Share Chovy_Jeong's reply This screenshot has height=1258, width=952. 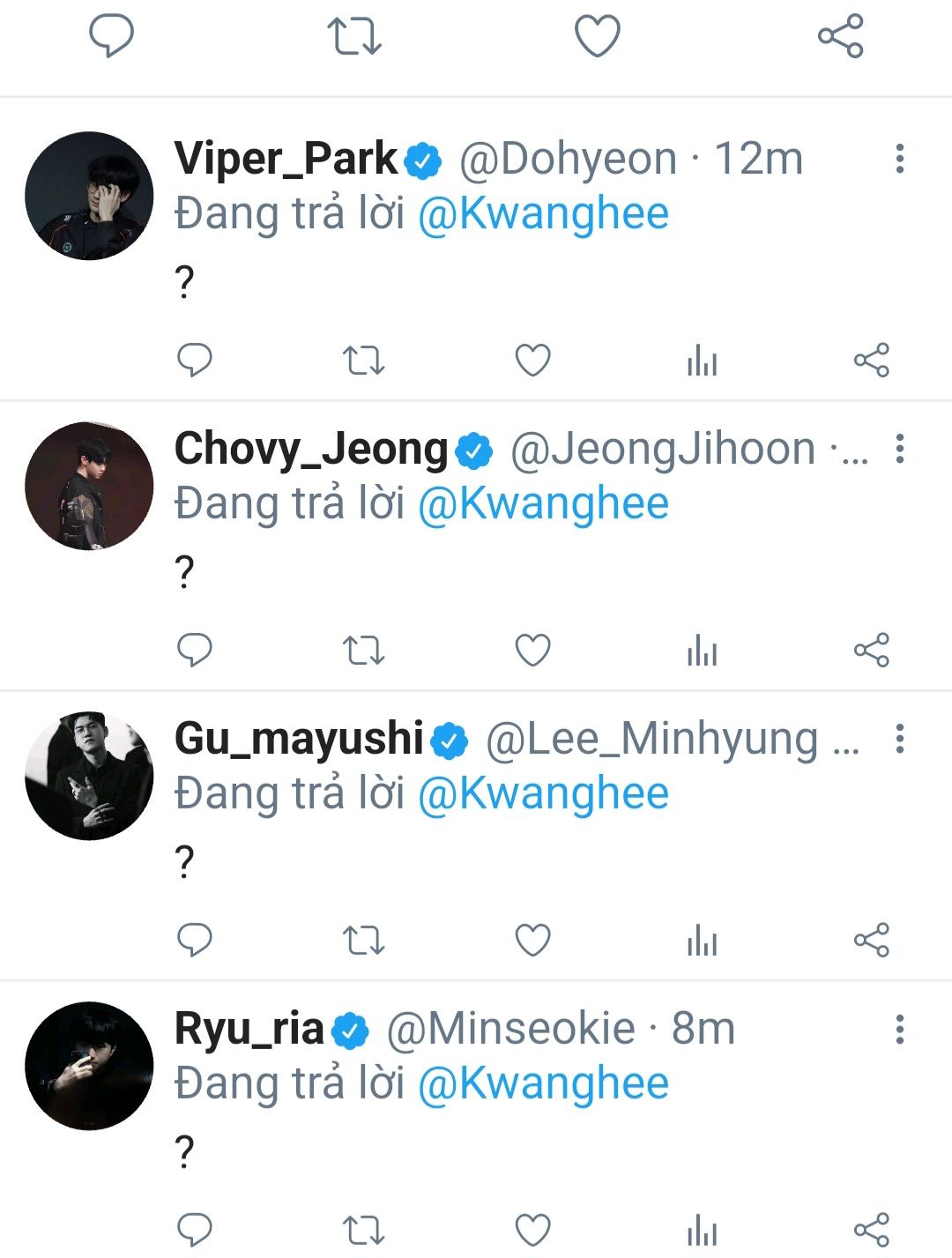[x=871, y=651]
